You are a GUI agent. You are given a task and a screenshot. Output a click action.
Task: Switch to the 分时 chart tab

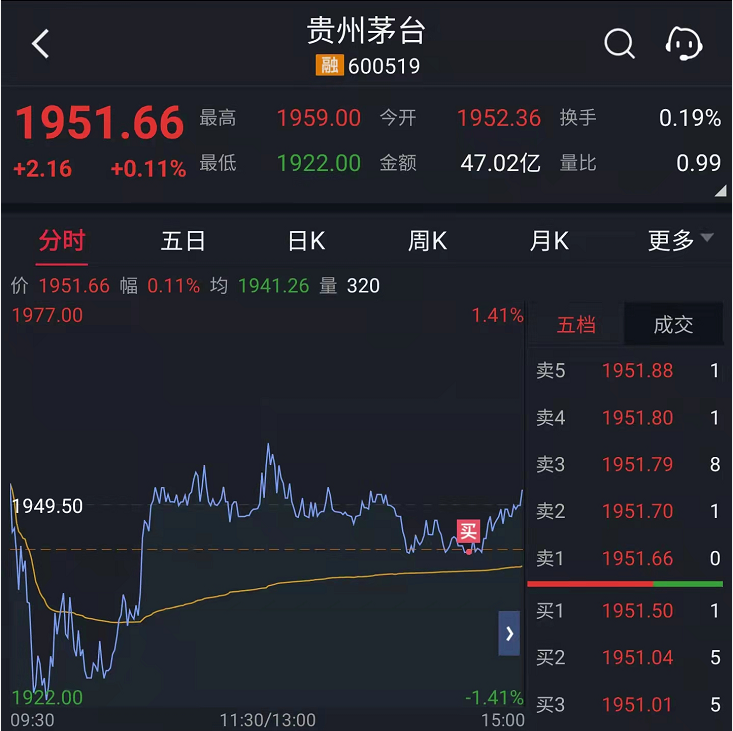pos(62,241)
